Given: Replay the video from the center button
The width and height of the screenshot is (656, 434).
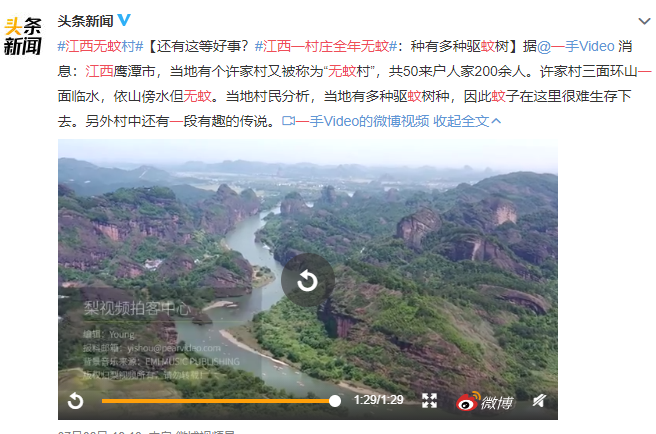Looking at the screenshot, I should (x=307, y=281).
